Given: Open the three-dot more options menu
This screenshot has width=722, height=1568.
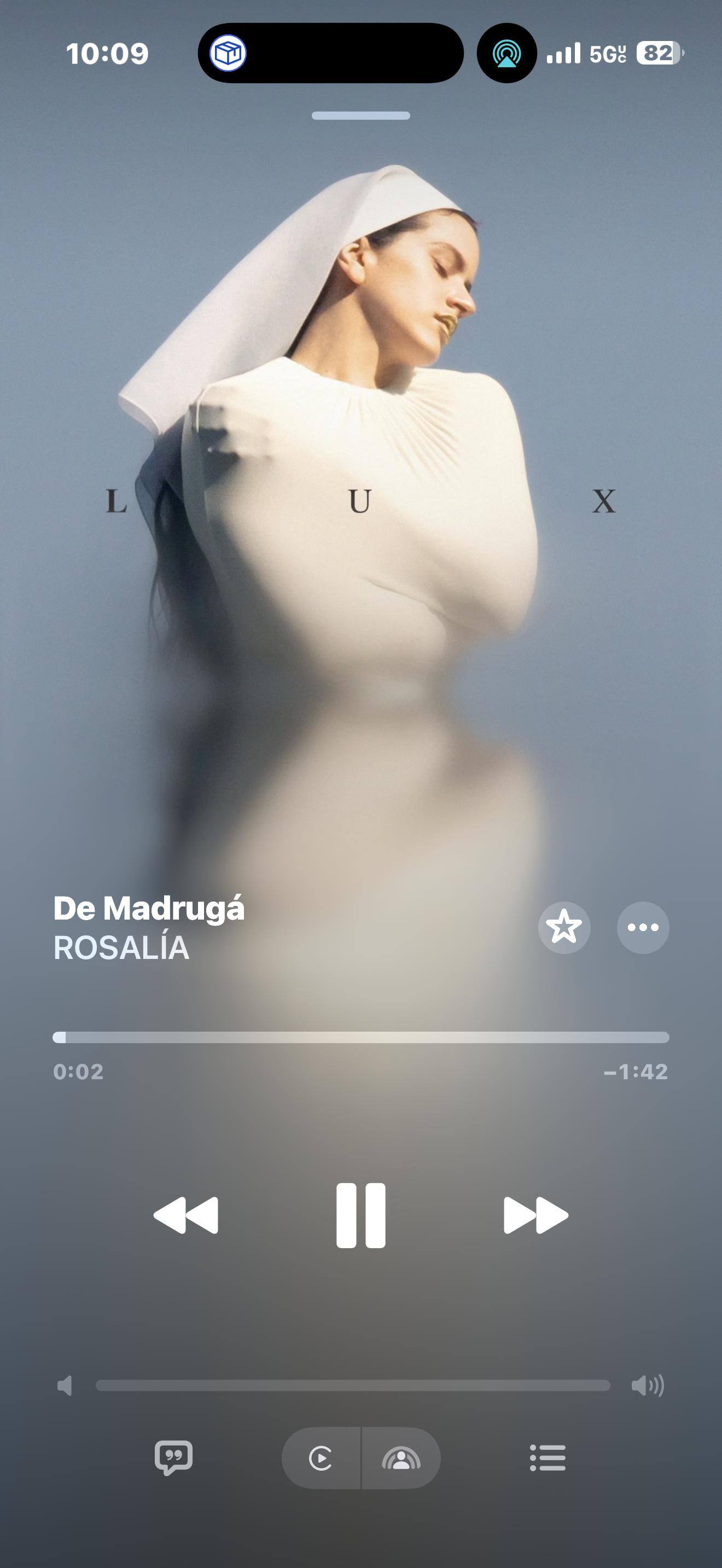Looking at the screenshot, I should click(x=643, y=927).
